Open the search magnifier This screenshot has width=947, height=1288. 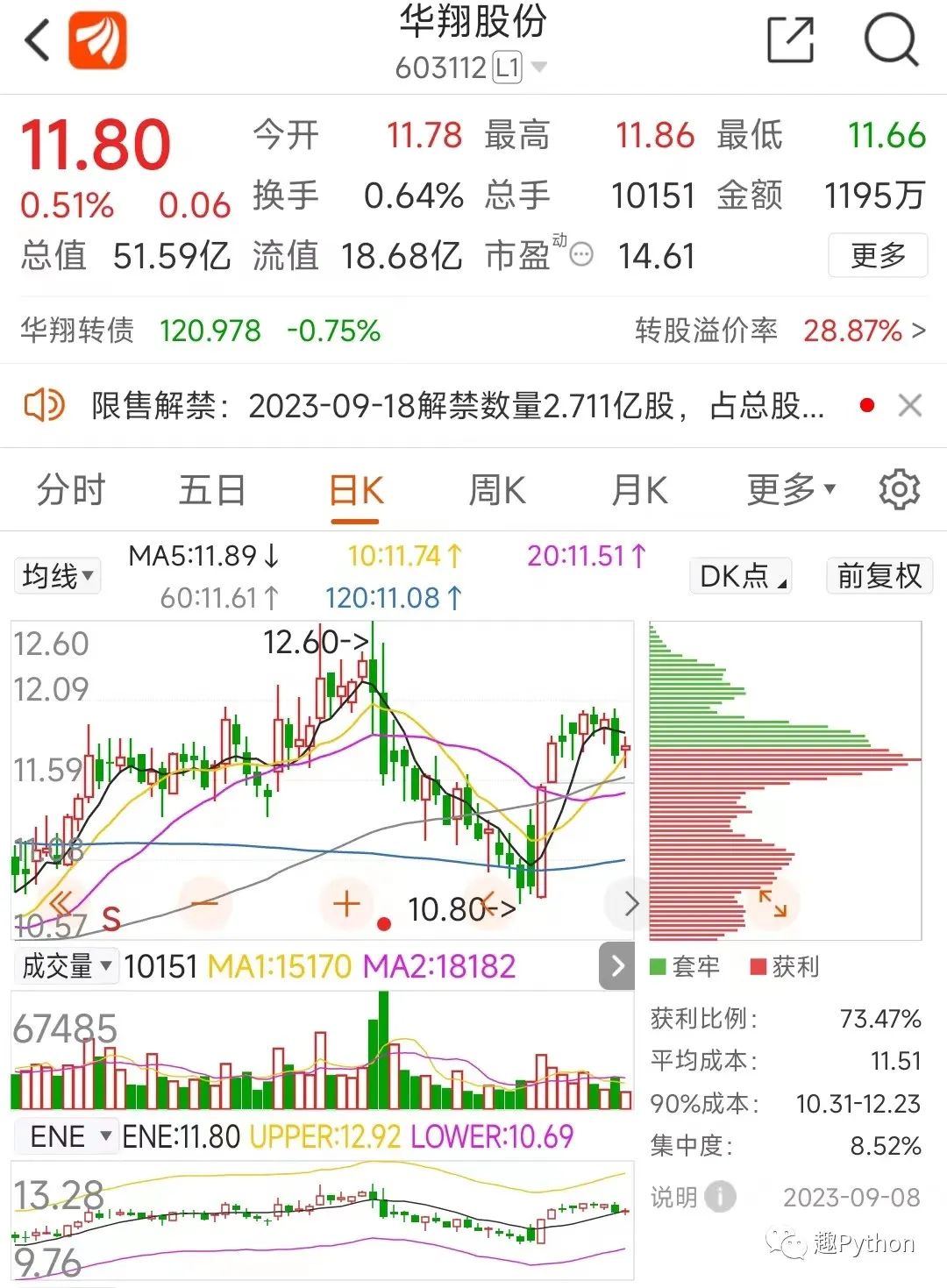(x=890, y=40)
